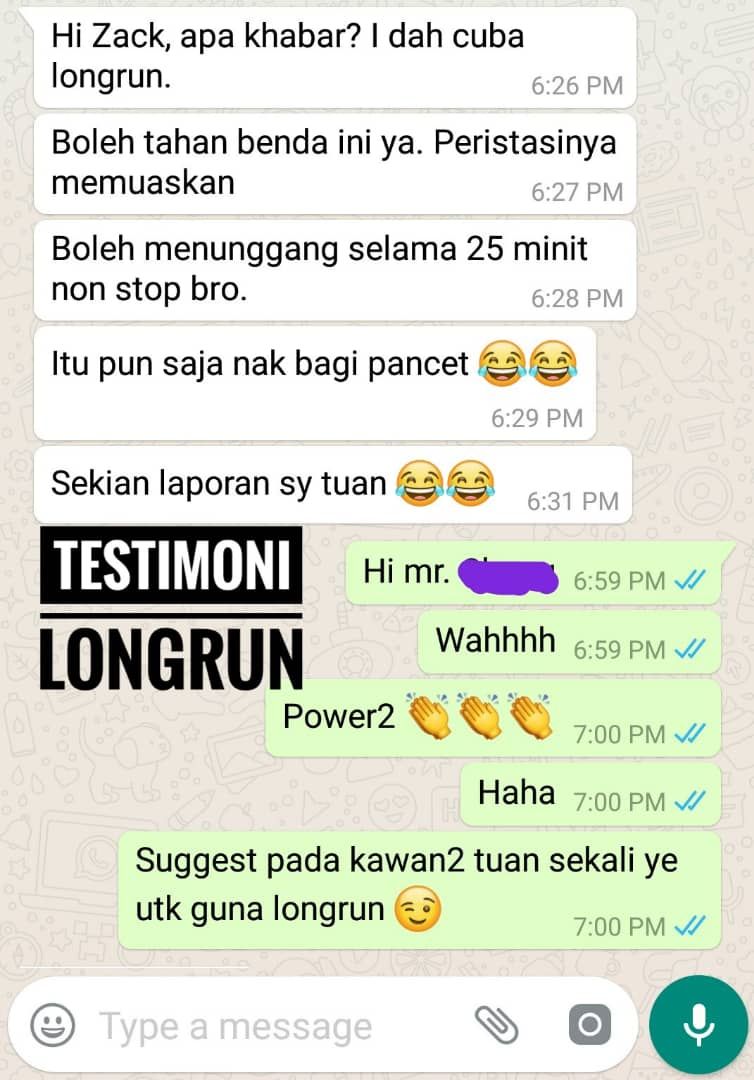Attach a file with the paperclip
The width and height of the screenshot is (754, 1080).
(x=496, y=1025)
